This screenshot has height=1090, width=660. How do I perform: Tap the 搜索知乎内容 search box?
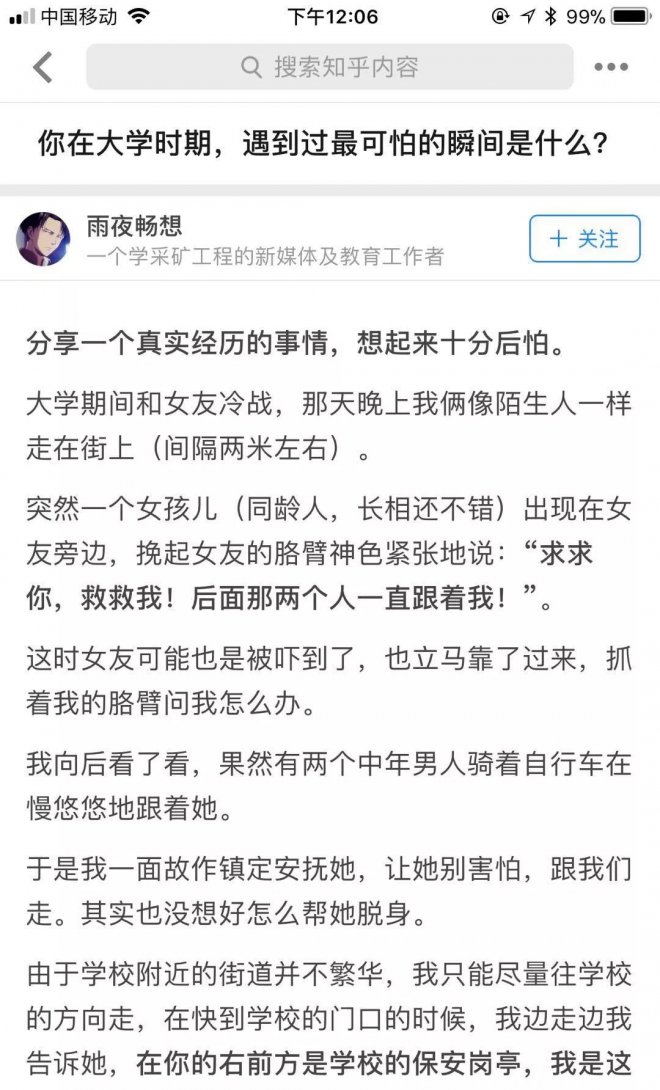tap(330, 68)
